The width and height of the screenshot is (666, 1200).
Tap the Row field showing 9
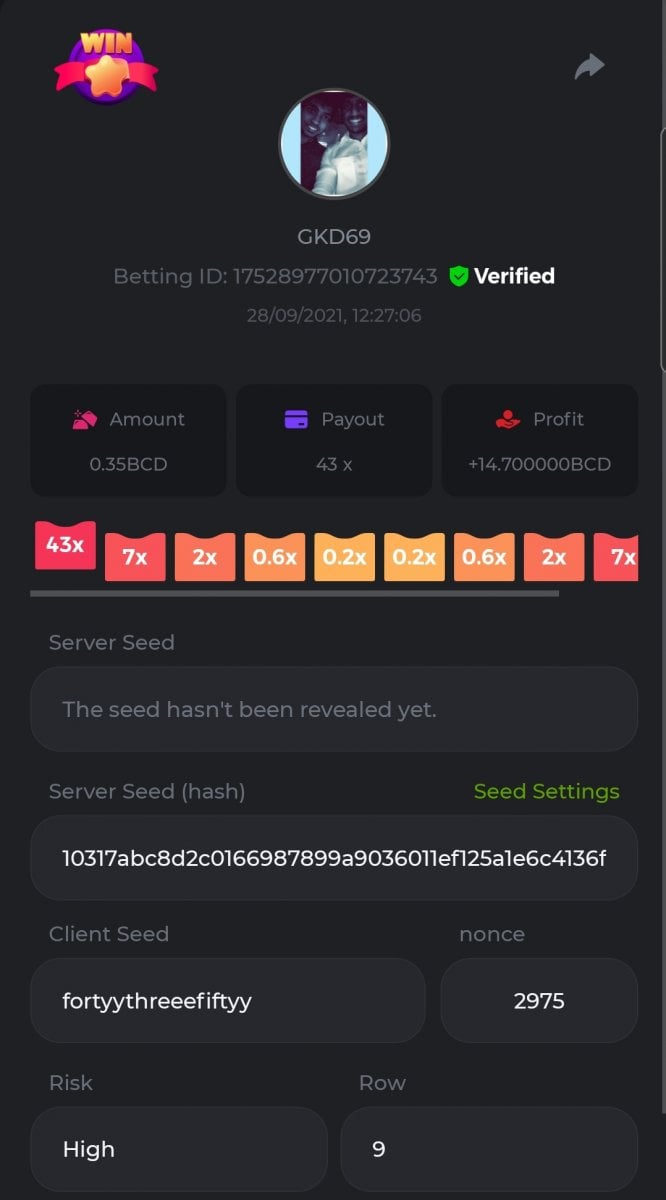pos(488,1149)
